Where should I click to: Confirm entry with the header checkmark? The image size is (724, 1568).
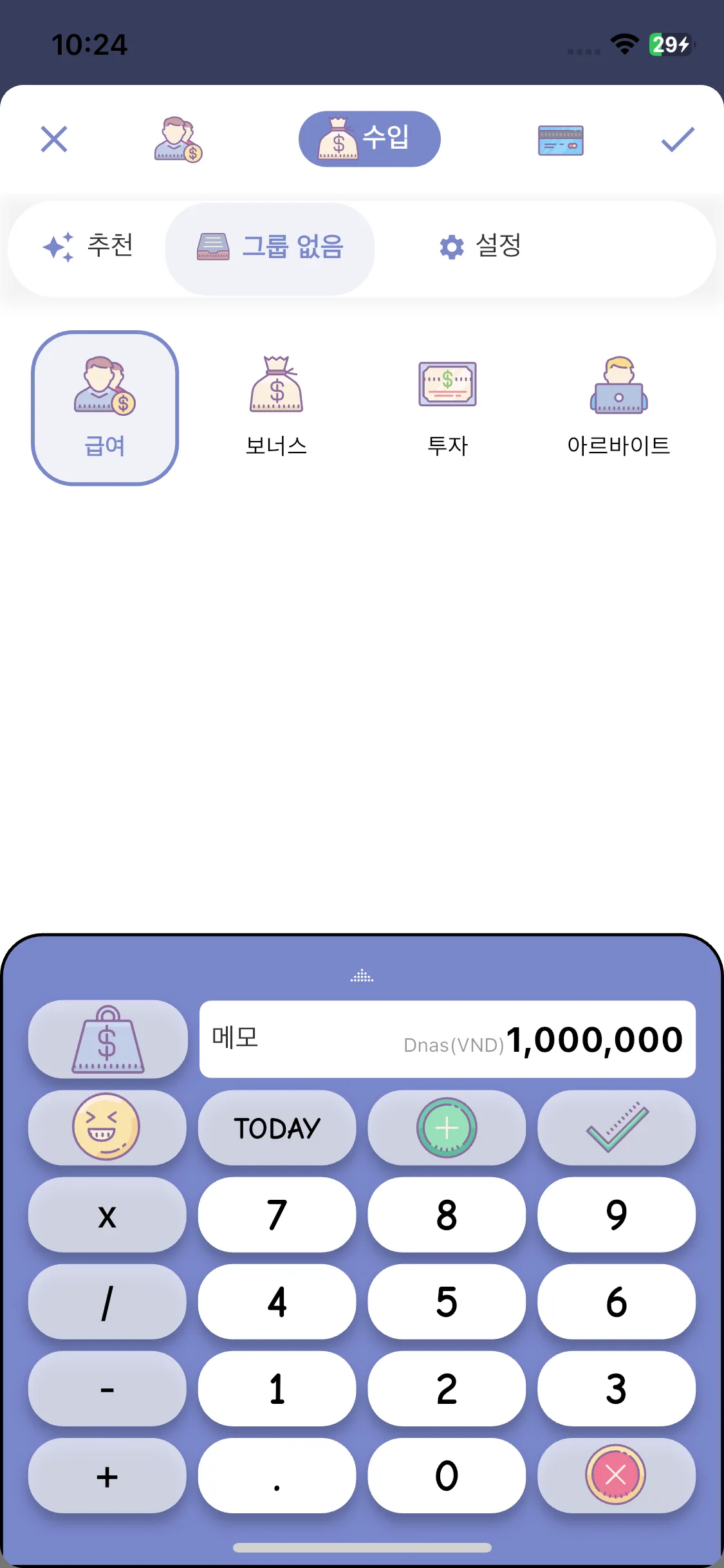(x=677, y=138)
